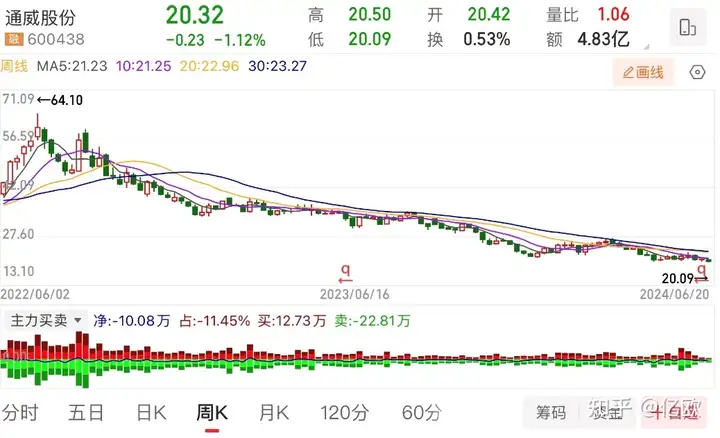
Task: Switch to the 五日 tab
Action: tap(86, 412)
